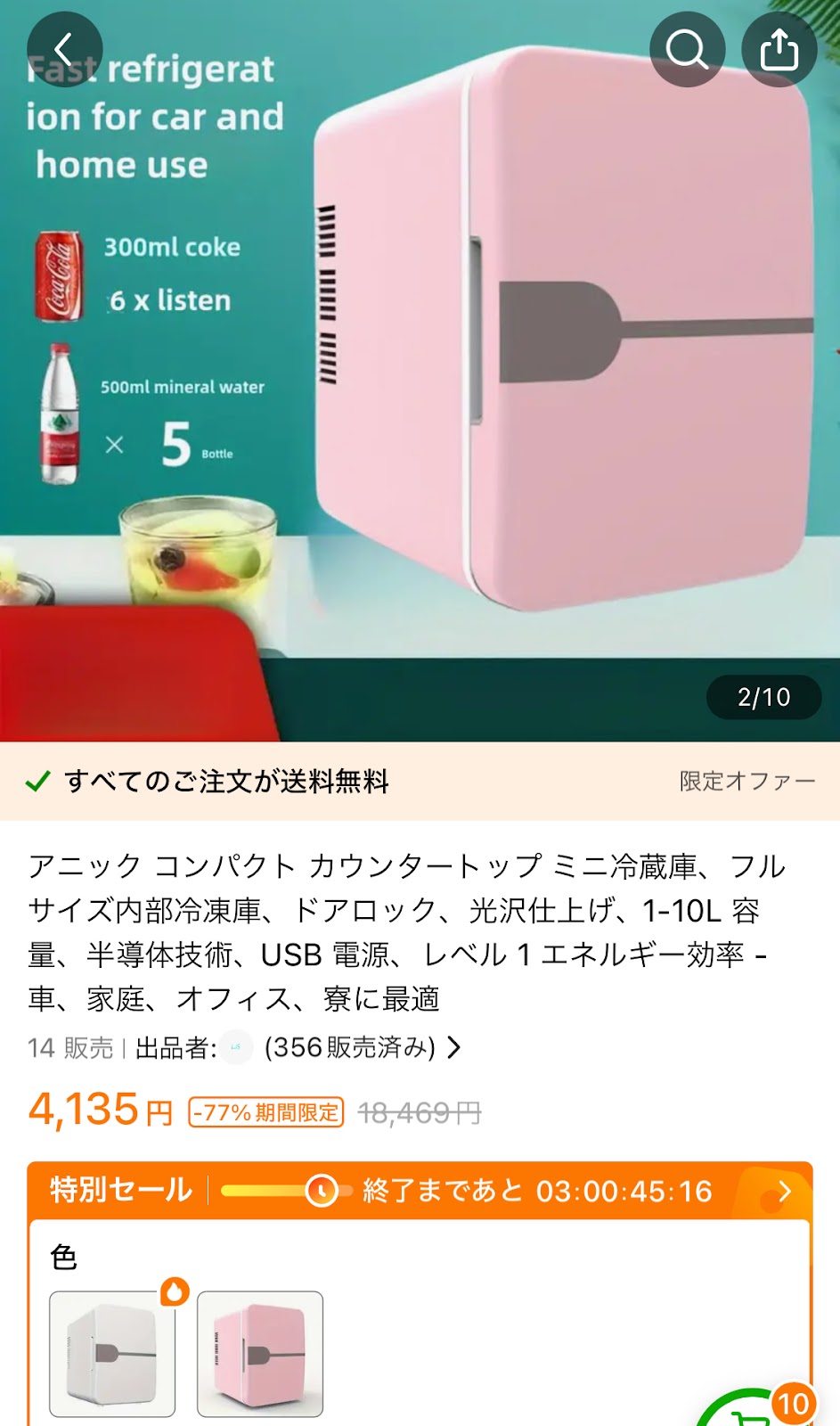Open the 特別セール countdown banner
840x1426 pixels.
[419, 1191]
